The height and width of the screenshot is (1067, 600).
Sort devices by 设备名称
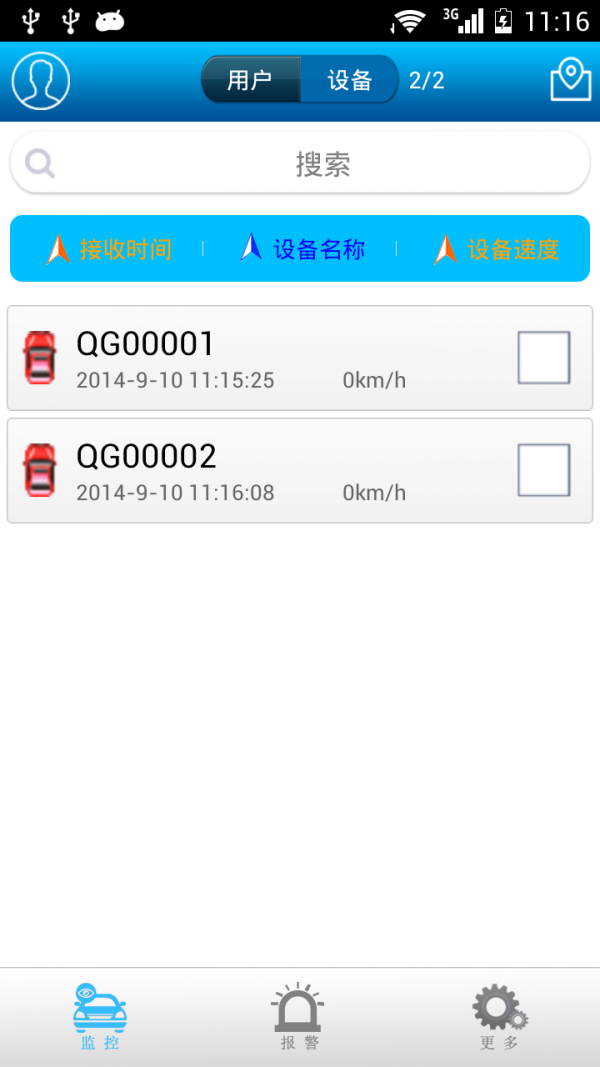pos(303,249)
